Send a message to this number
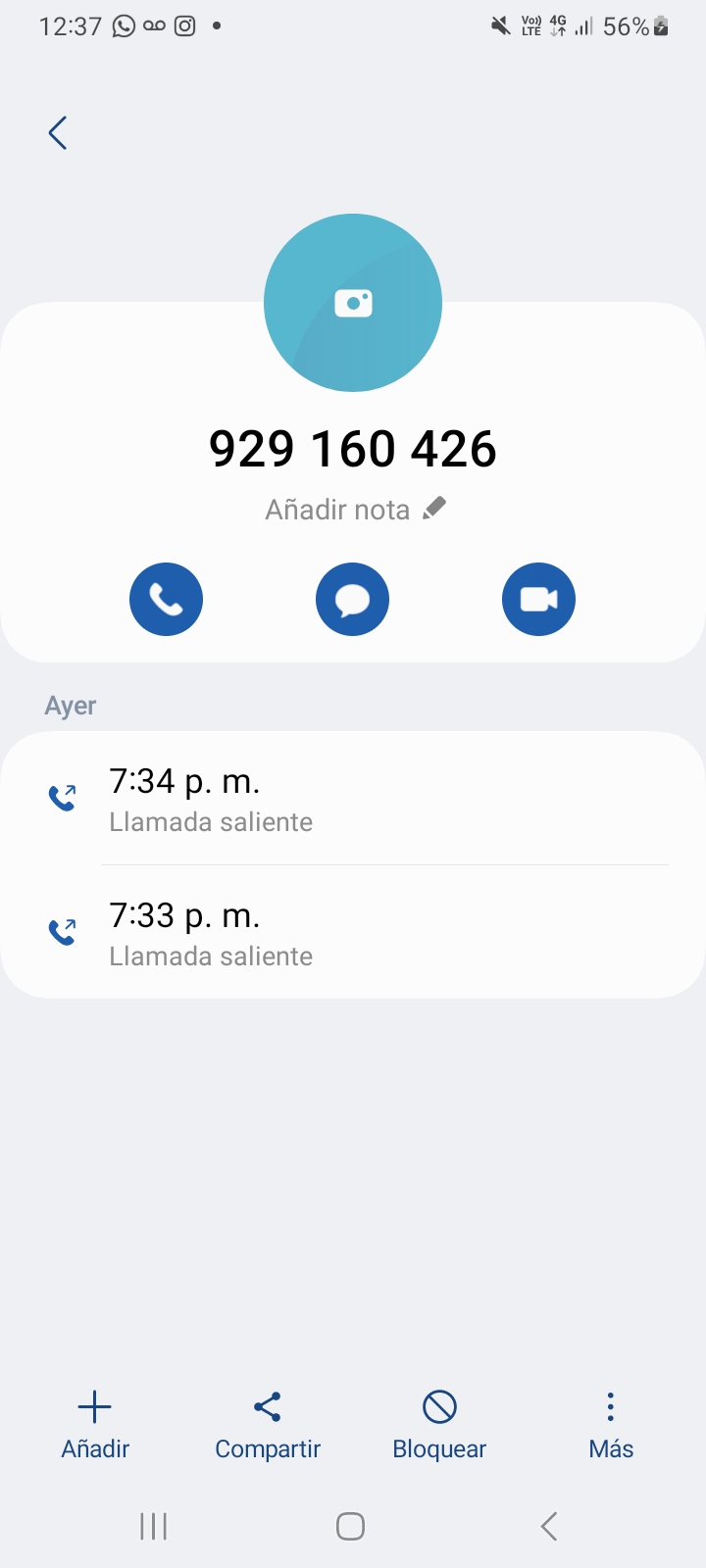The height and width of the screenshot is (1568, 706). coord(353,599)
